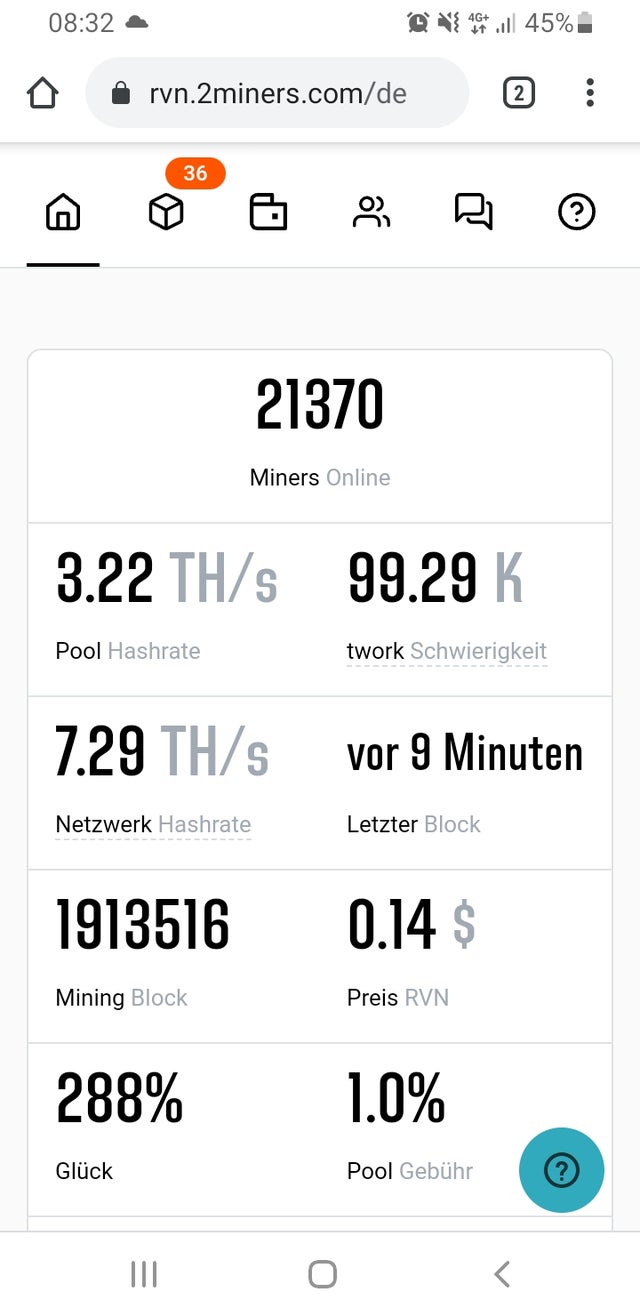Open the chat bubbles tab

[x=474, y=212]
